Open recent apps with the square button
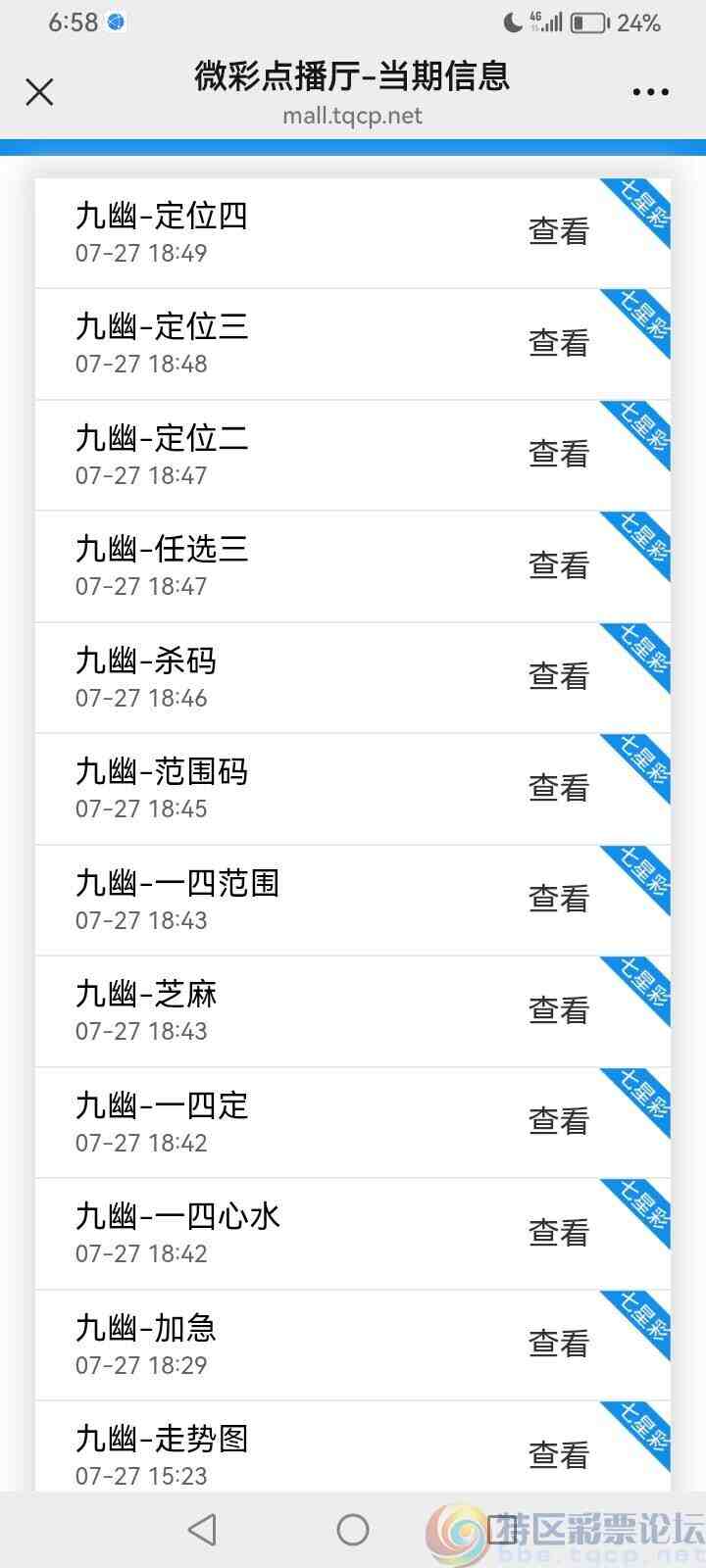 (502, 1528)
